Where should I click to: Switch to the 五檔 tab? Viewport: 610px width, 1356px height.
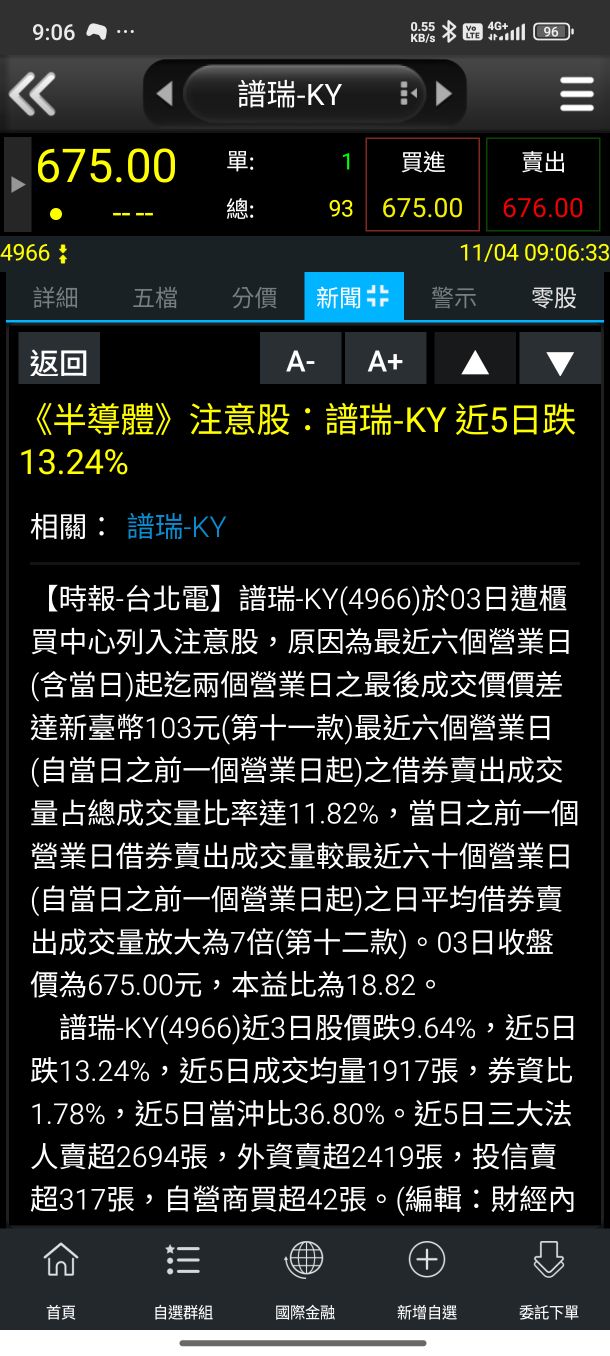coord(155,297)
